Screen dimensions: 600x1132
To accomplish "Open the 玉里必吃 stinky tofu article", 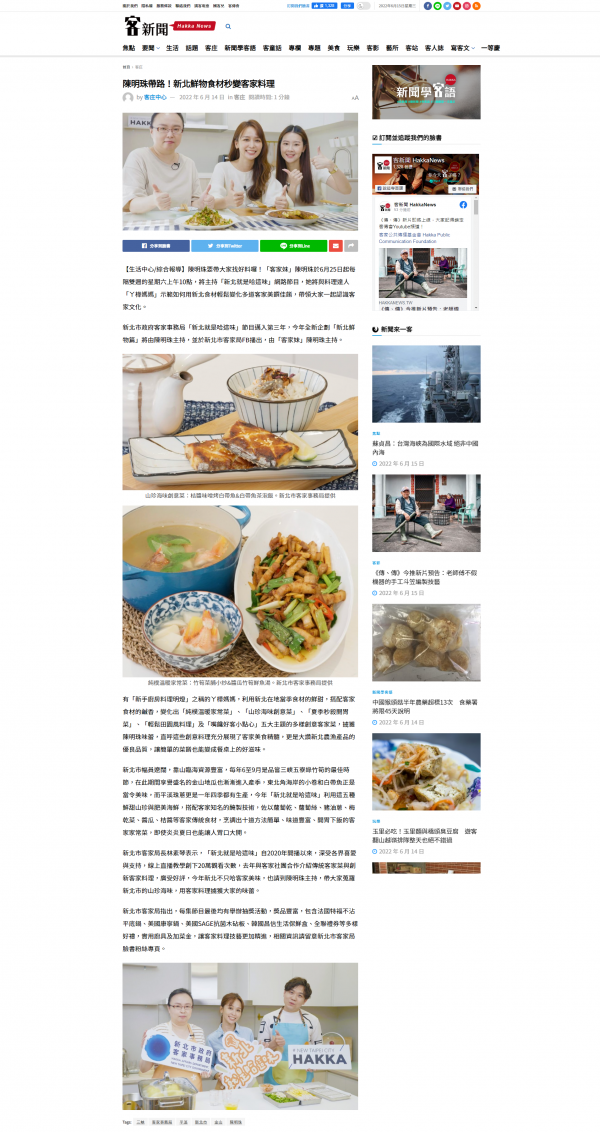I will pos(425,835).
